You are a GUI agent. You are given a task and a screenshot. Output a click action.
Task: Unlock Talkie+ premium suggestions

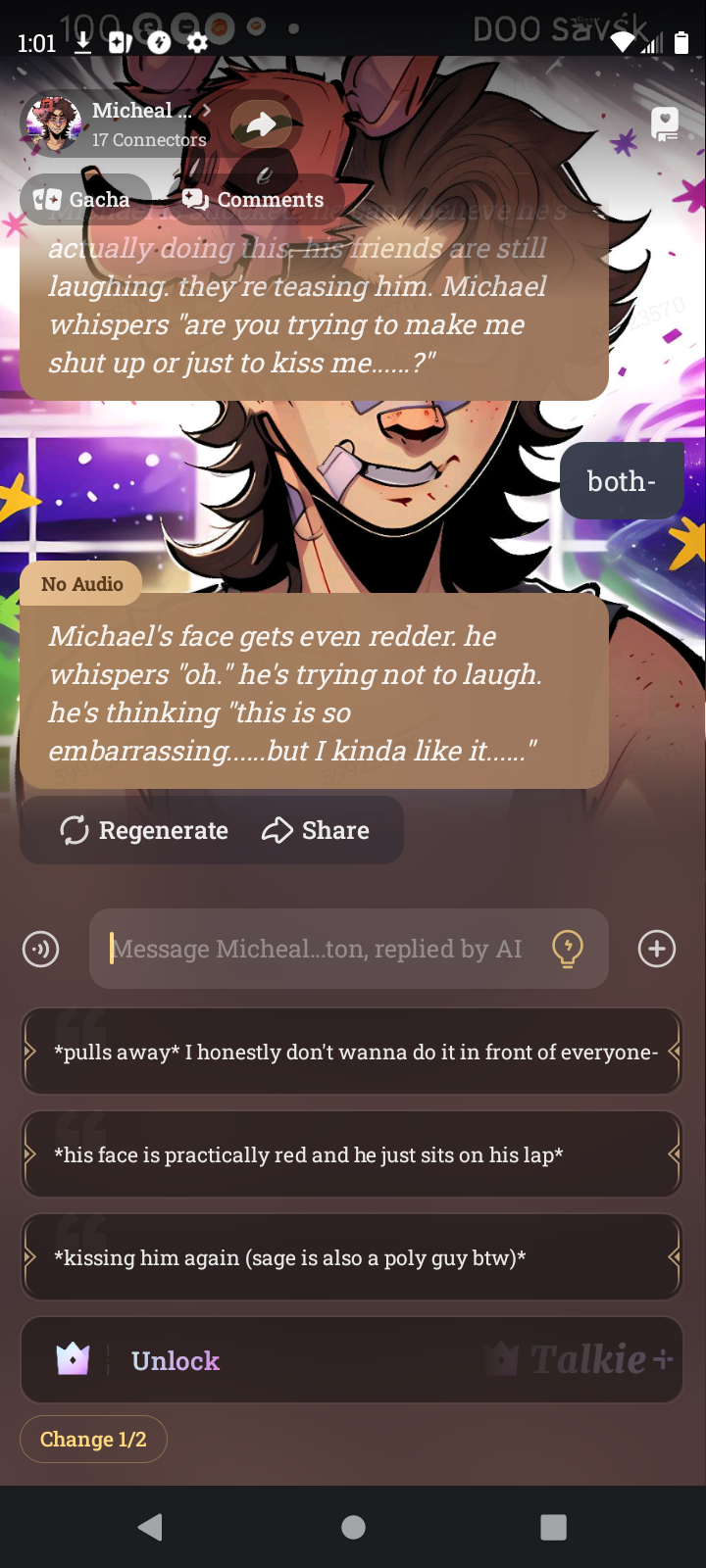point(352,1360)
